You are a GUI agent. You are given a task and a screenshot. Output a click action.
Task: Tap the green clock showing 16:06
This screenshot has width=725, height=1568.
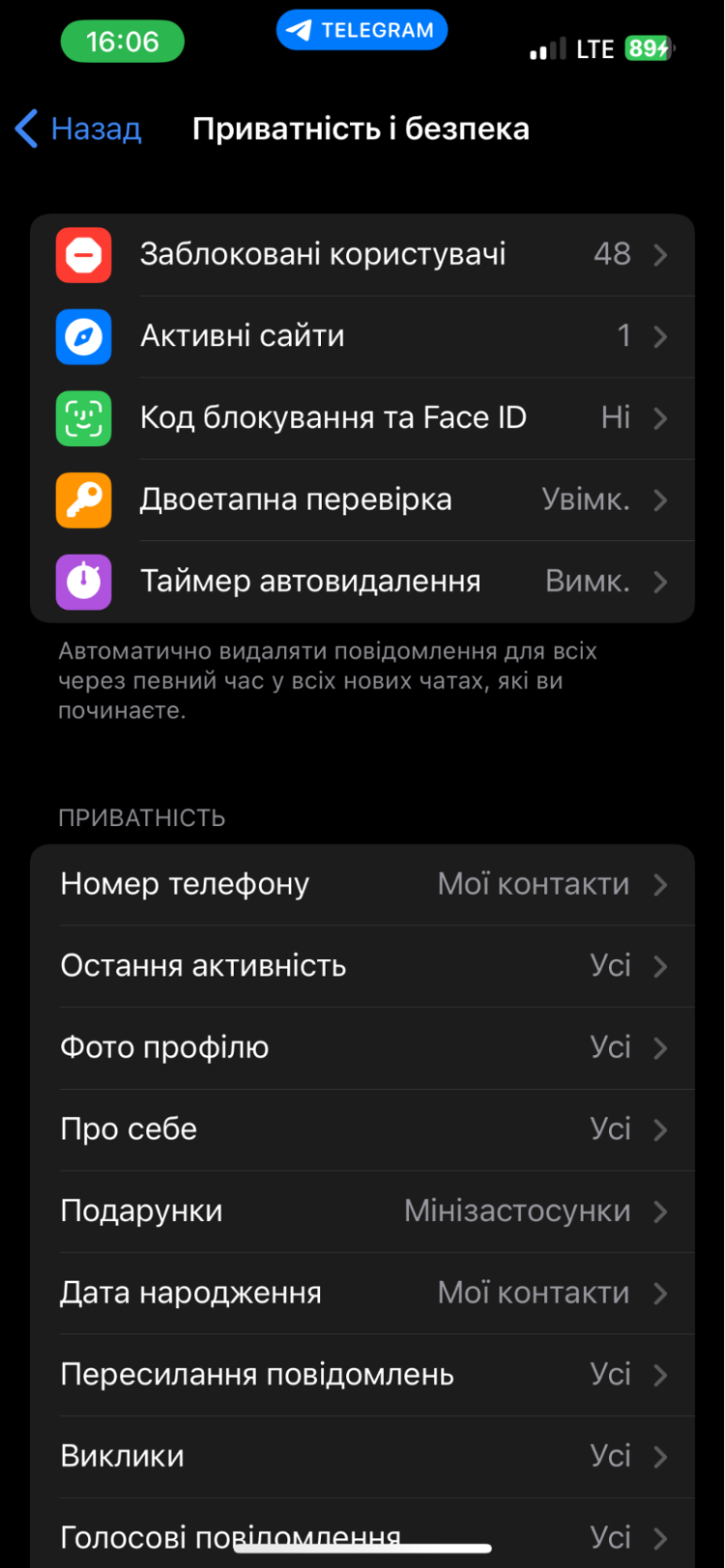122,42
